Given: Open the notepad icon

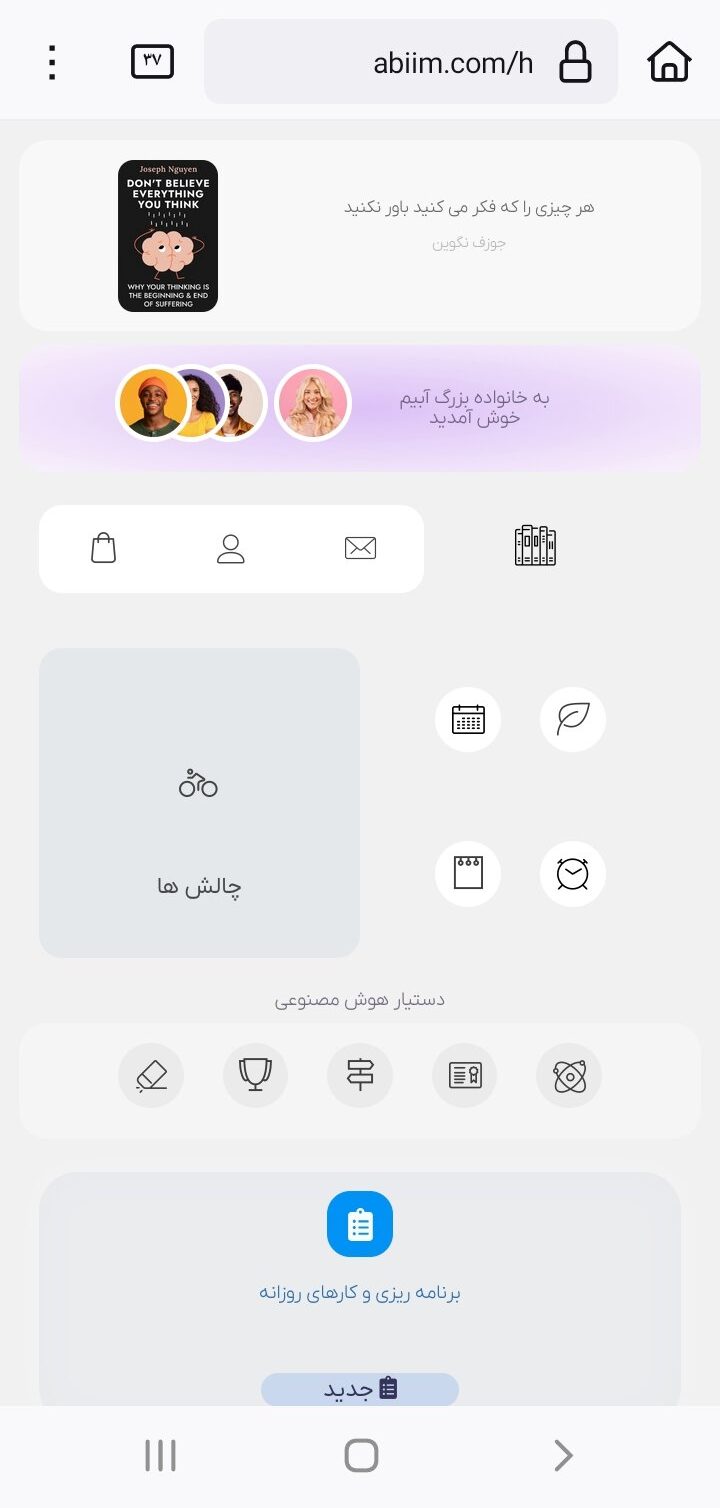Looking at the screenshot, I should (x=468, y=874).
